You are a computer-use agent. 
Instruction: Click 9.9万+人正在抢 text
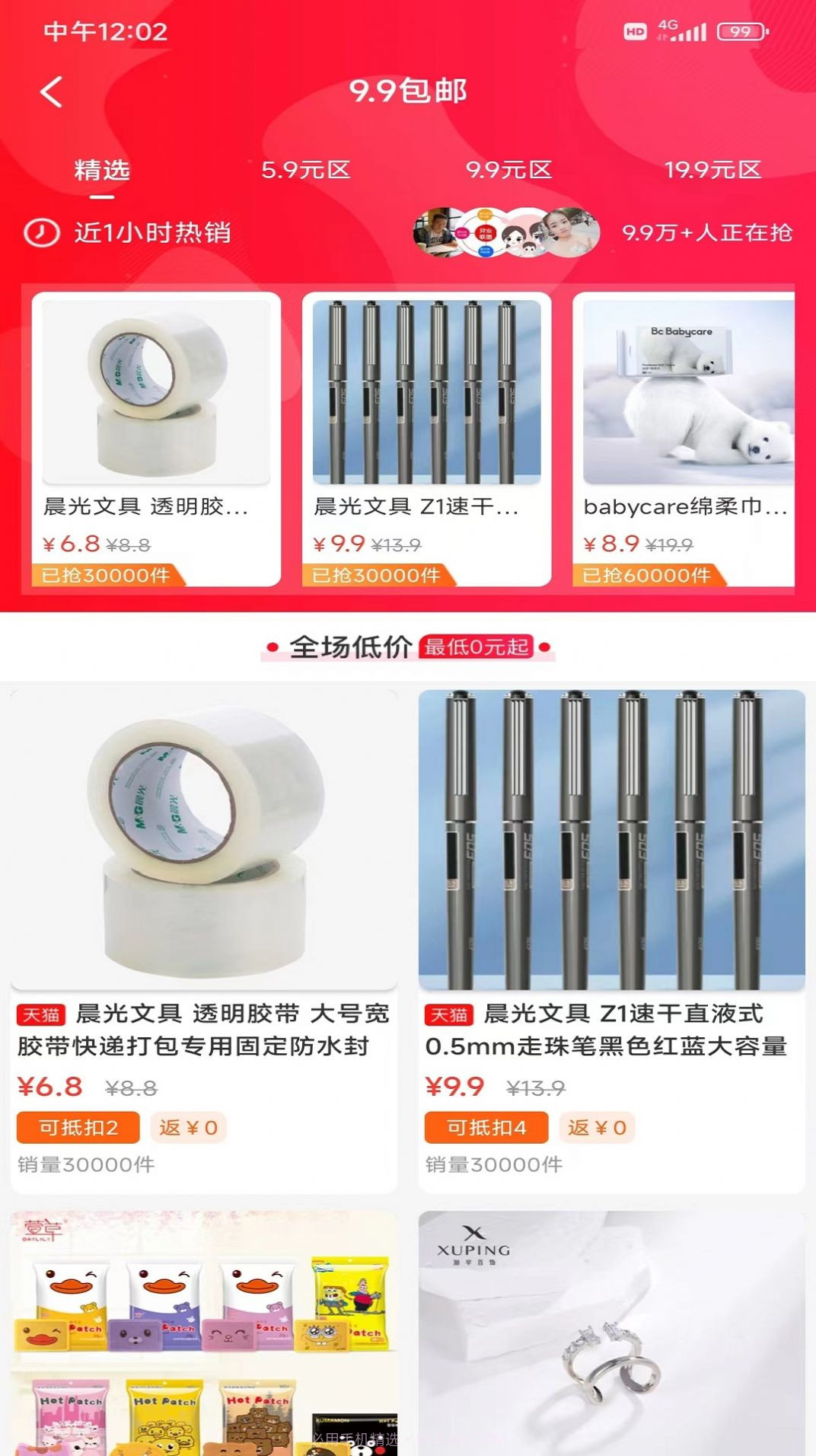[x=708, y=233]
